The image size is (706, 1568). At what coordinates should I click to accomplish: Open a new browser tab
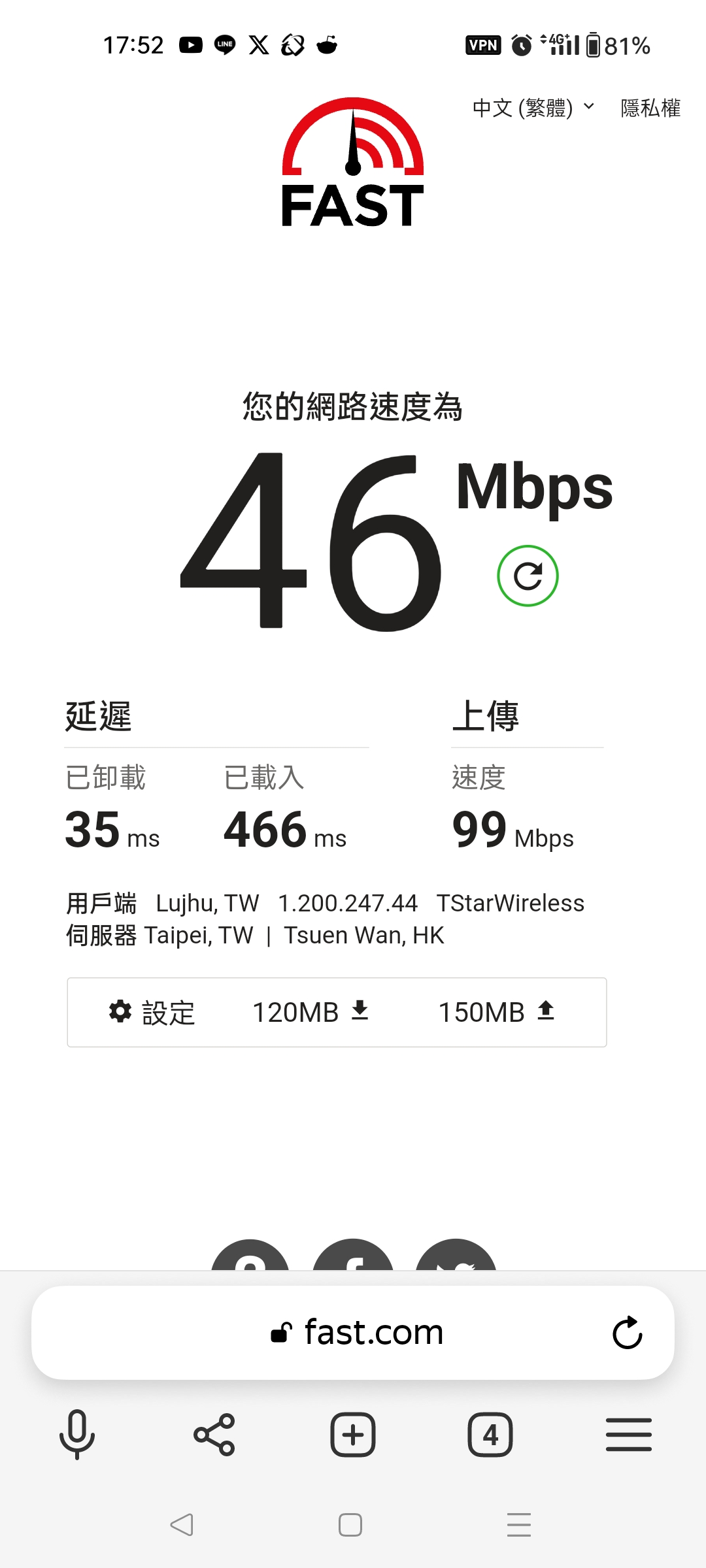pos(353,1435)
